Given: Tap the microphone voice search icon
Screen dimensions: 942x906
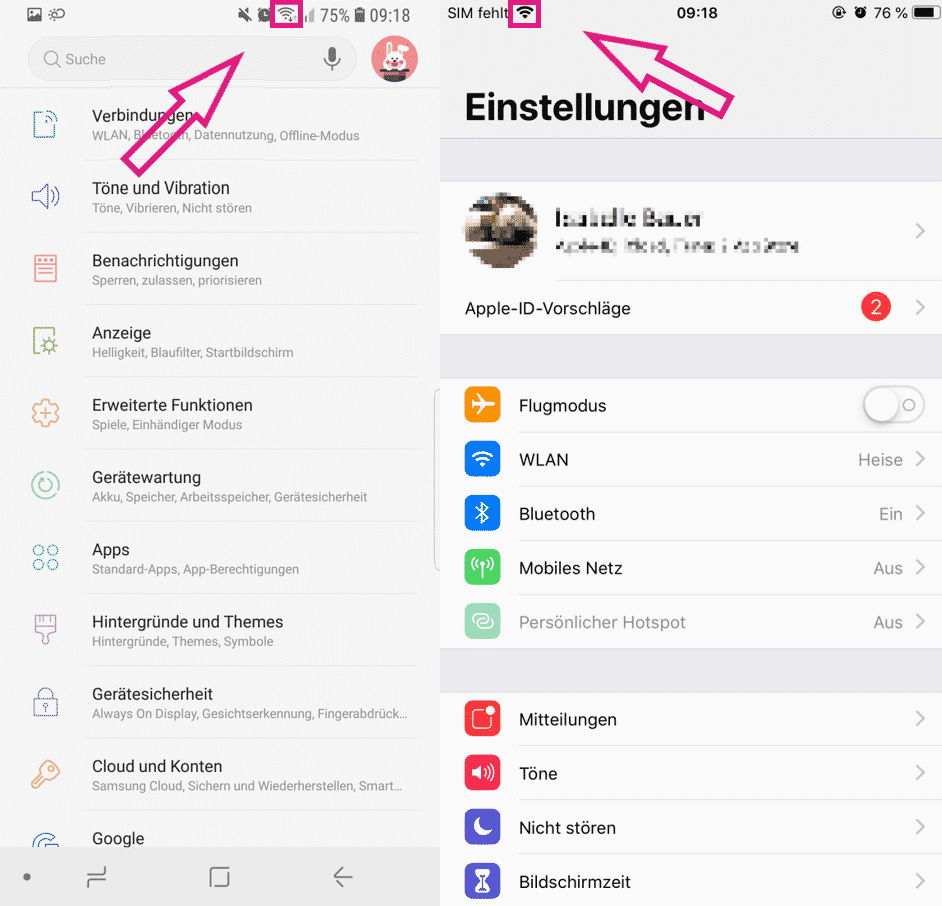Looking at the screenshot, I should point(332,60).
